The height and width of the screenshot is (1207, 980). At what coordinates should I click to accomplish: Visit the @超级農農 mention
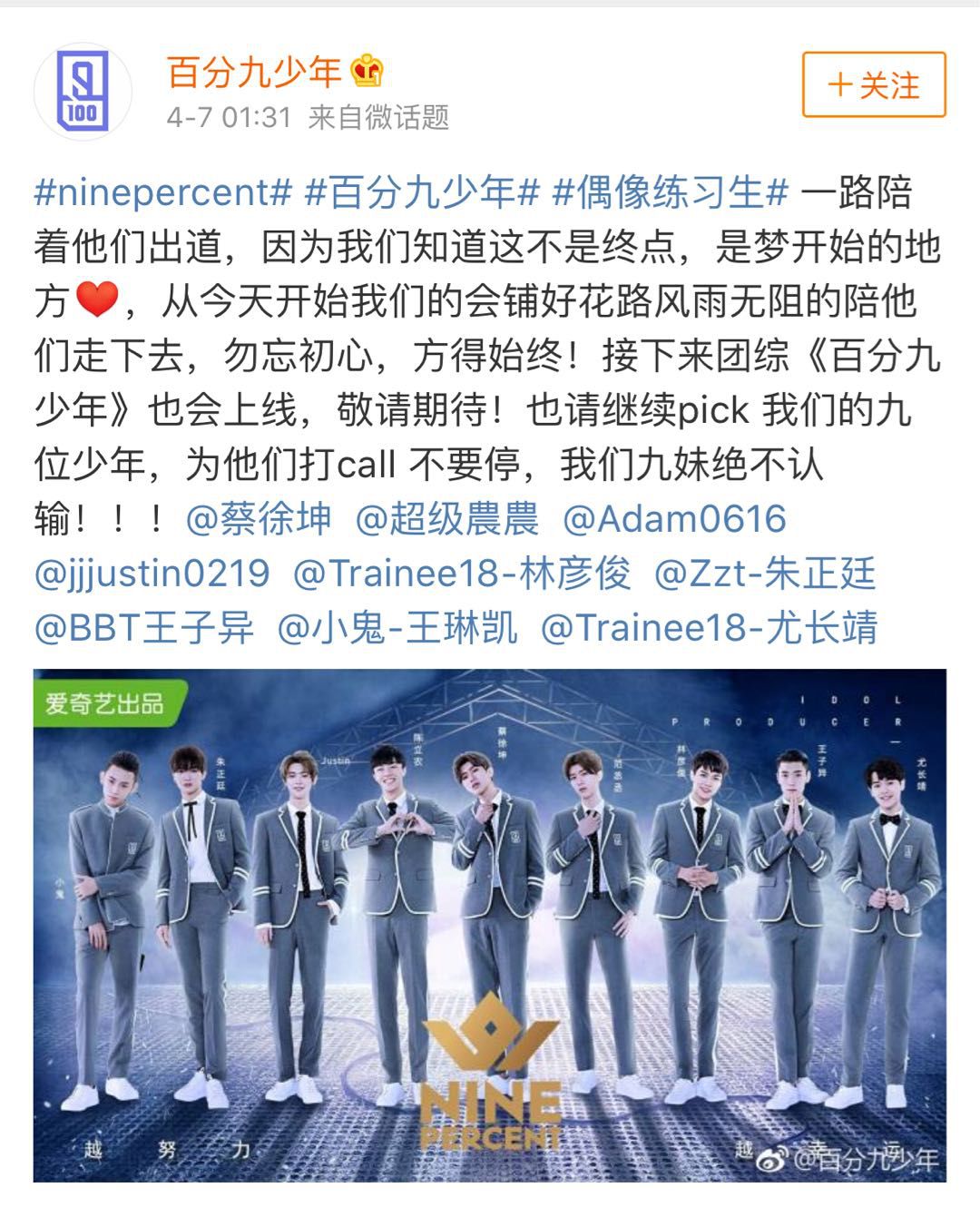[446, 519]
